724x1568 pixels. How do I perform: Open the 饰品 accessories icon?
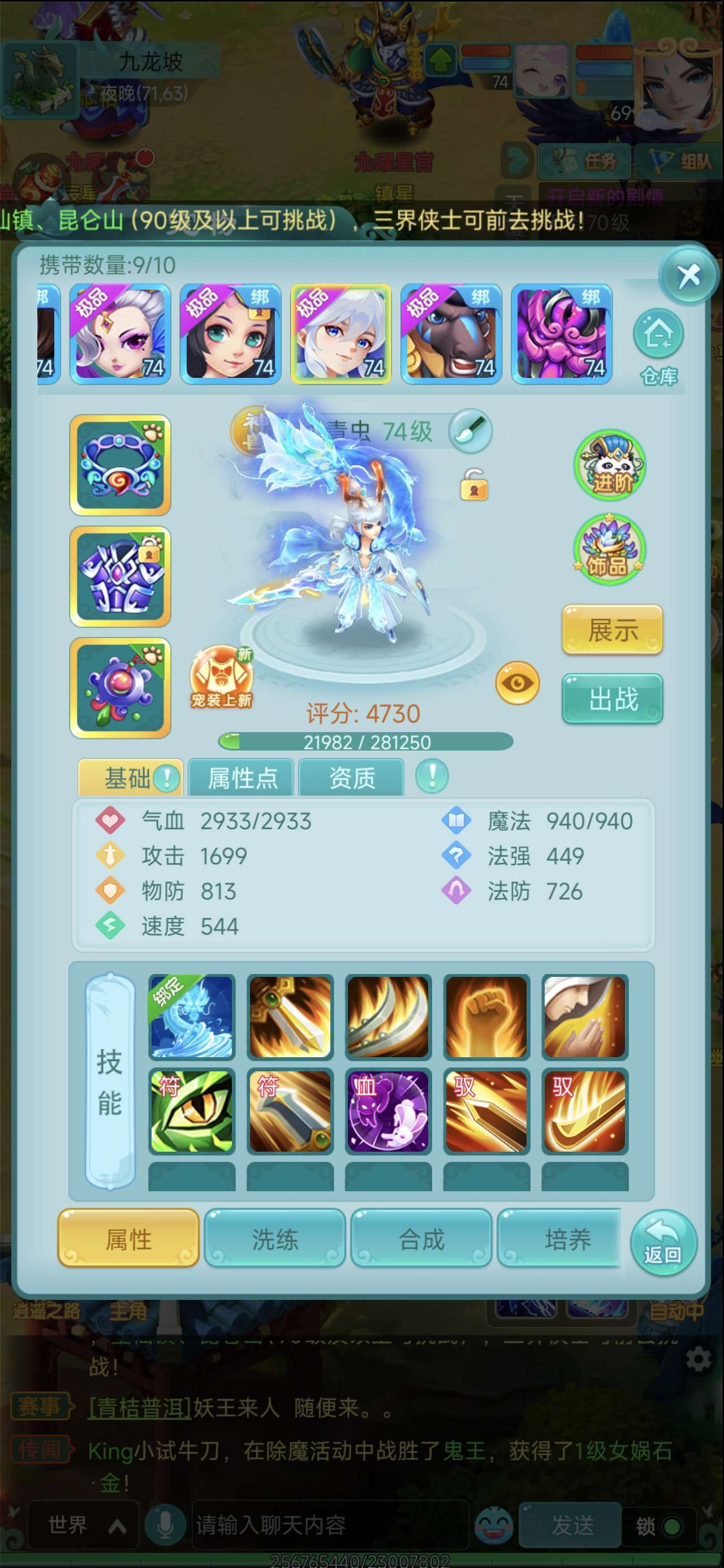[609, 550]
